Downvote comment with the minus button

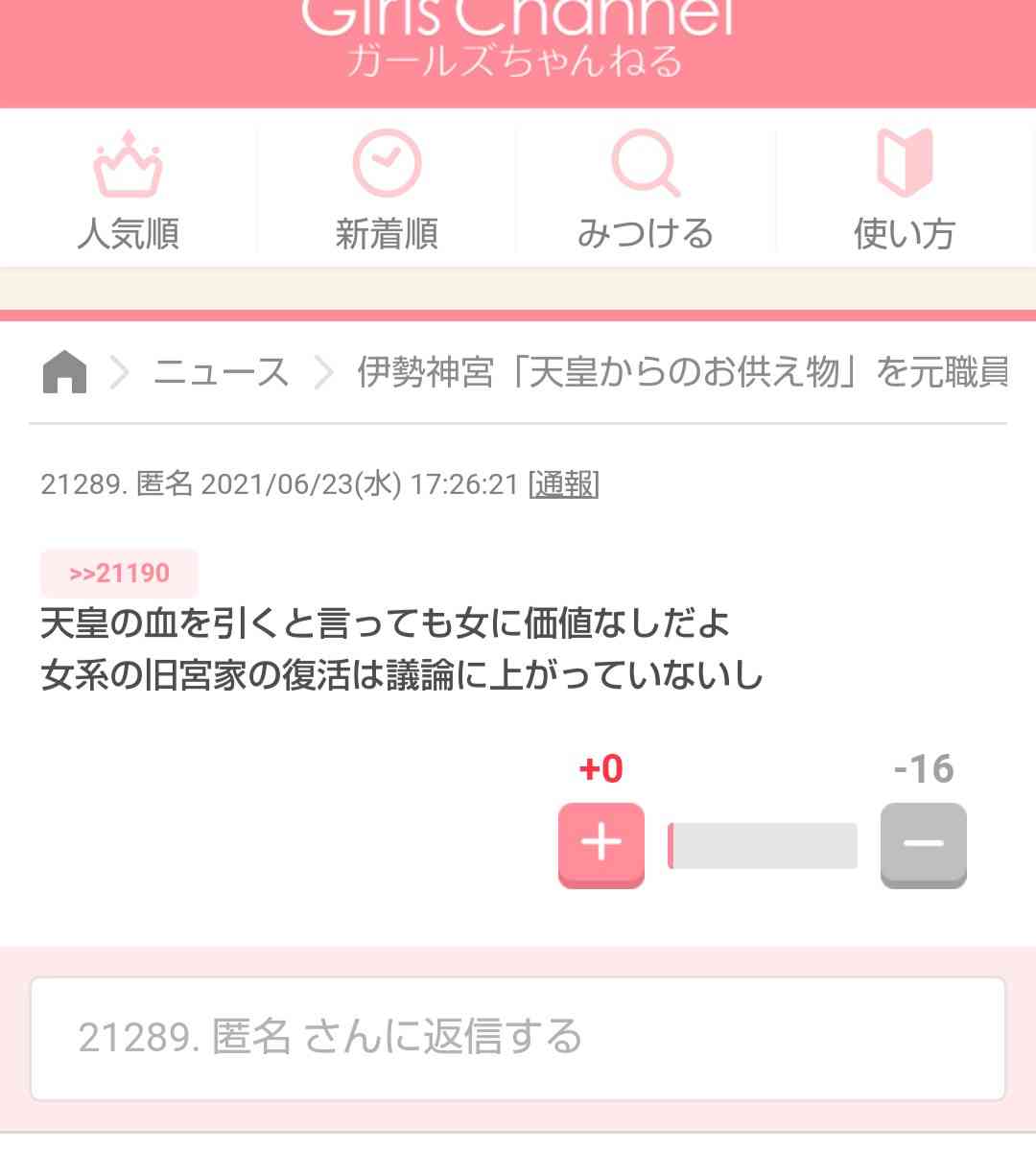[x=923, y=844]
